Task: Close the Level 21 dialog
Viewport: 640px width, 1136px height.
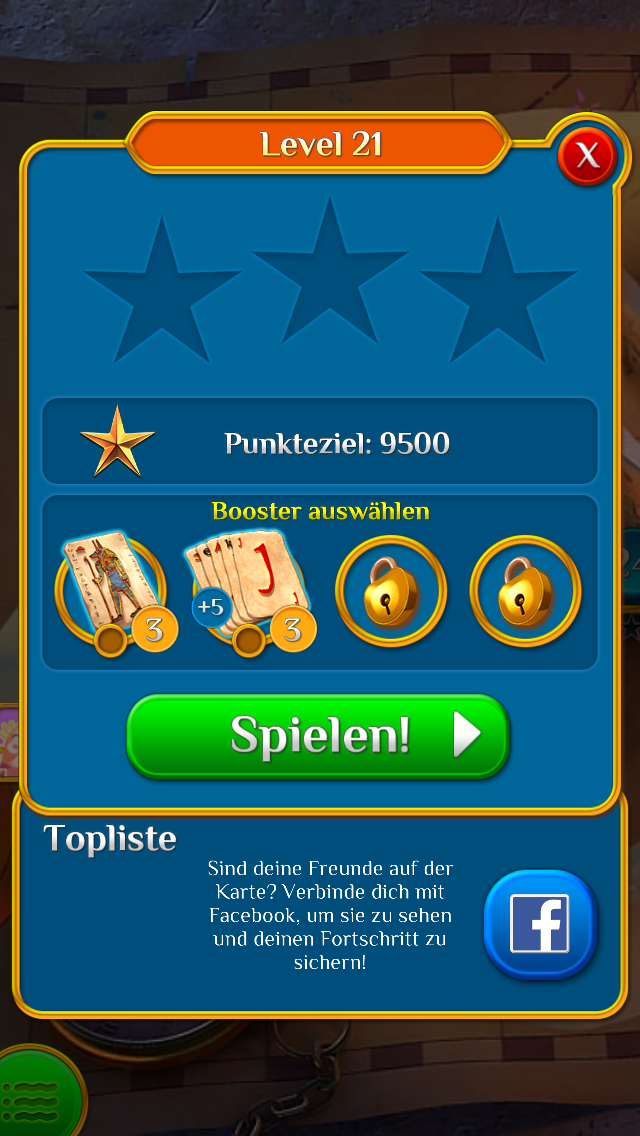Action: (x=587, y=156)
